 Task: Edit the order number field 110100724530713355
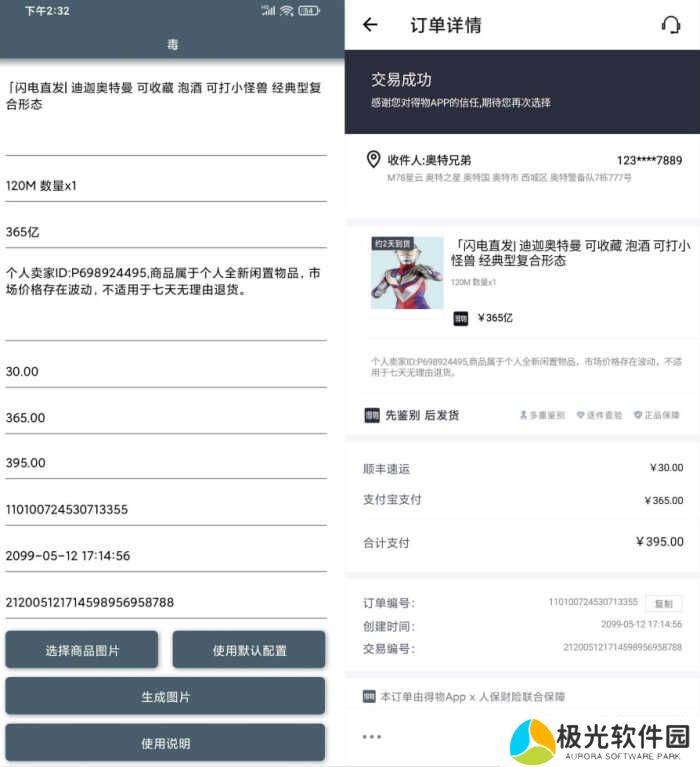(165, 509)
